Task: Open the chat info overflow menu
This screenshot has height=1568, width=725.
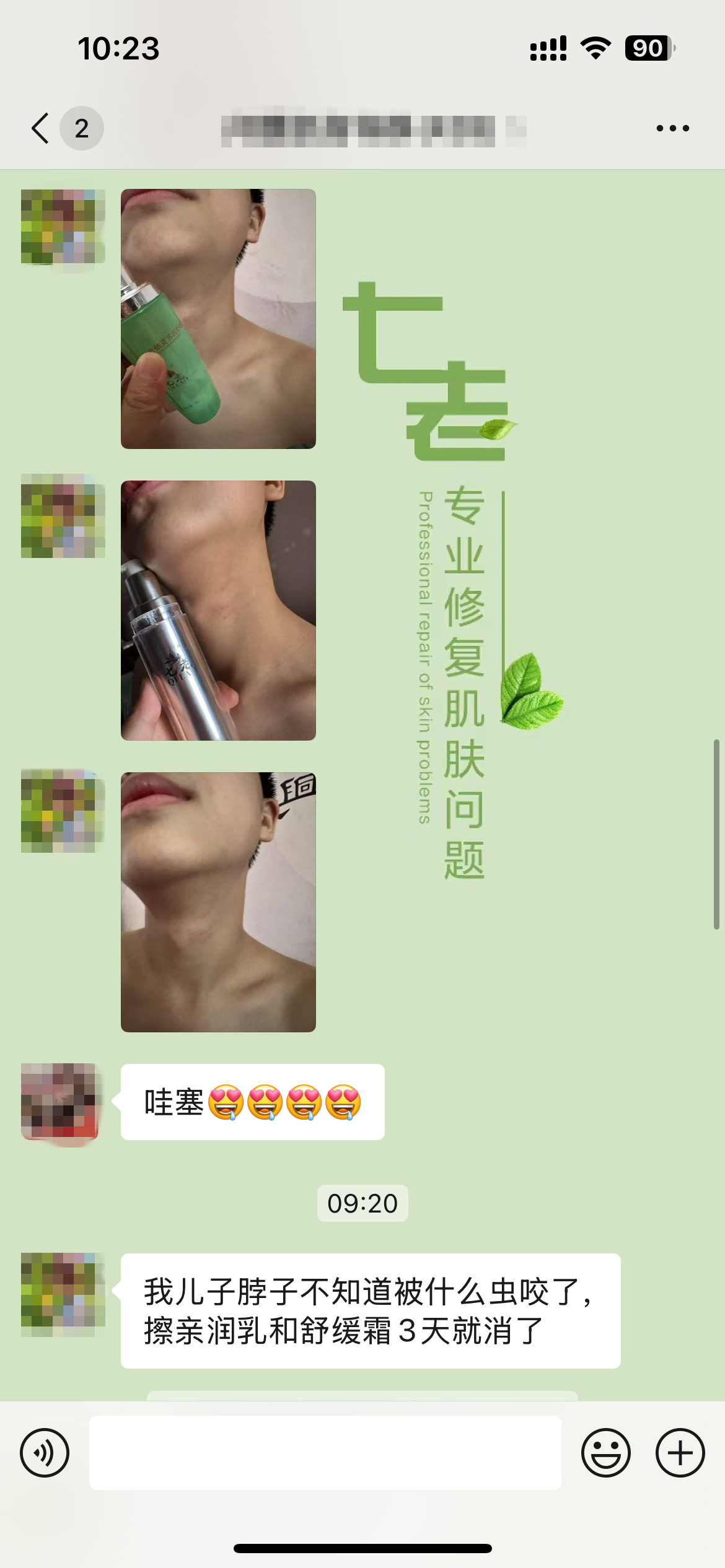Action: (672, 128)
